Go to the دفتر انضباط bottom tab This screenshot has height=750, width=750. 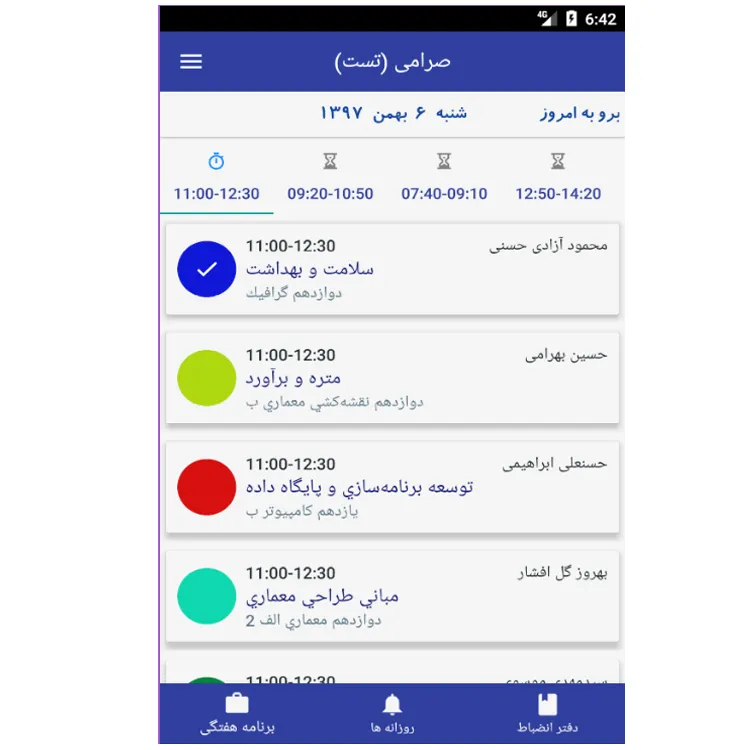coord(547,713)
